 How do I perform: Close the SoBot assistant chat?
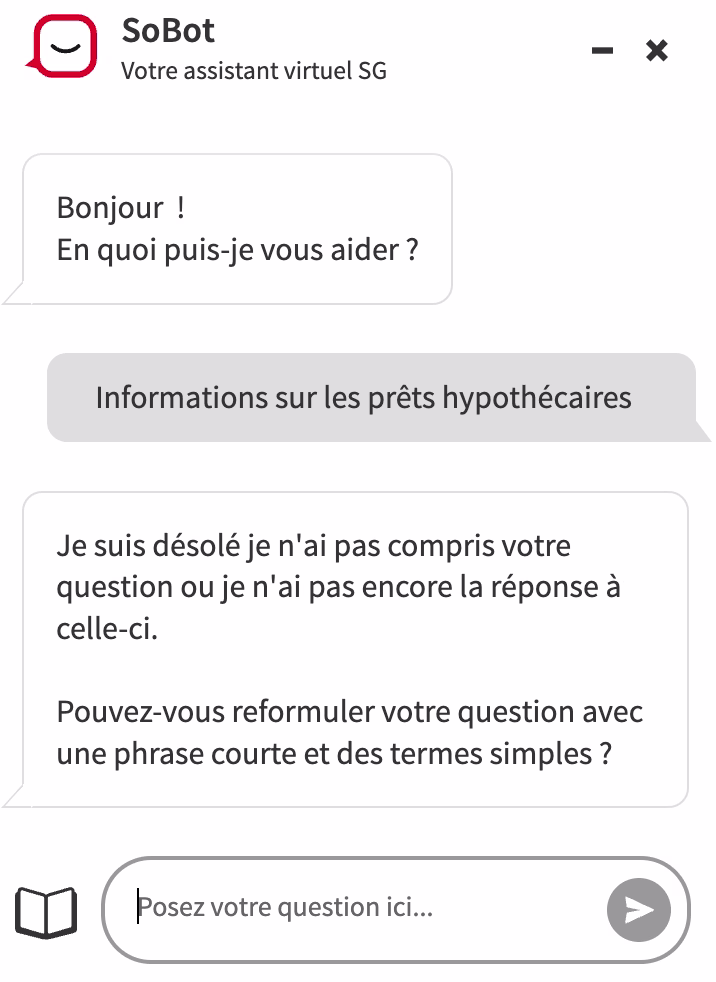click(x=656, y=50)
